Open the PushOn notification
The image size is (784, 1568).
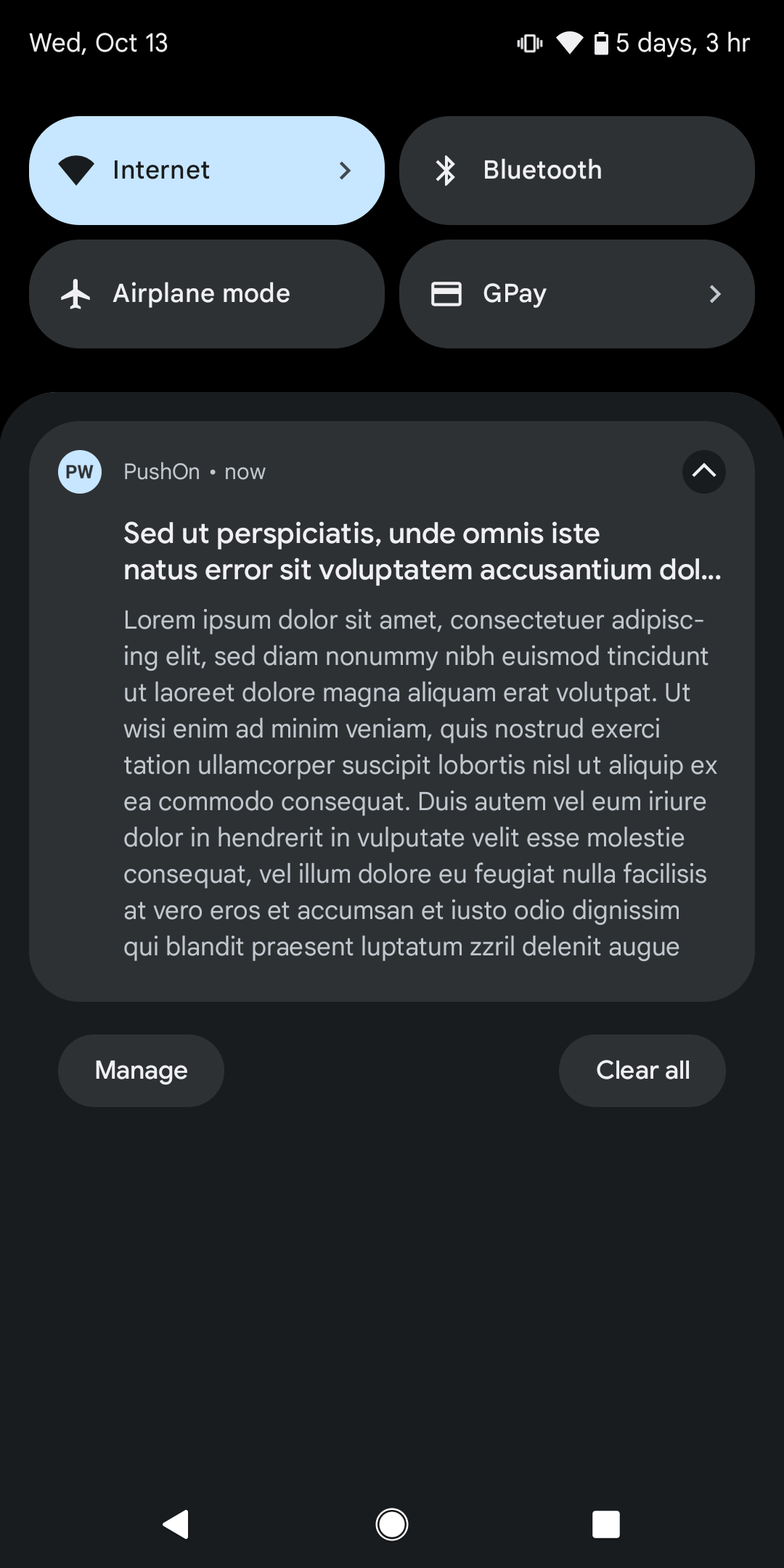[392, 711]
